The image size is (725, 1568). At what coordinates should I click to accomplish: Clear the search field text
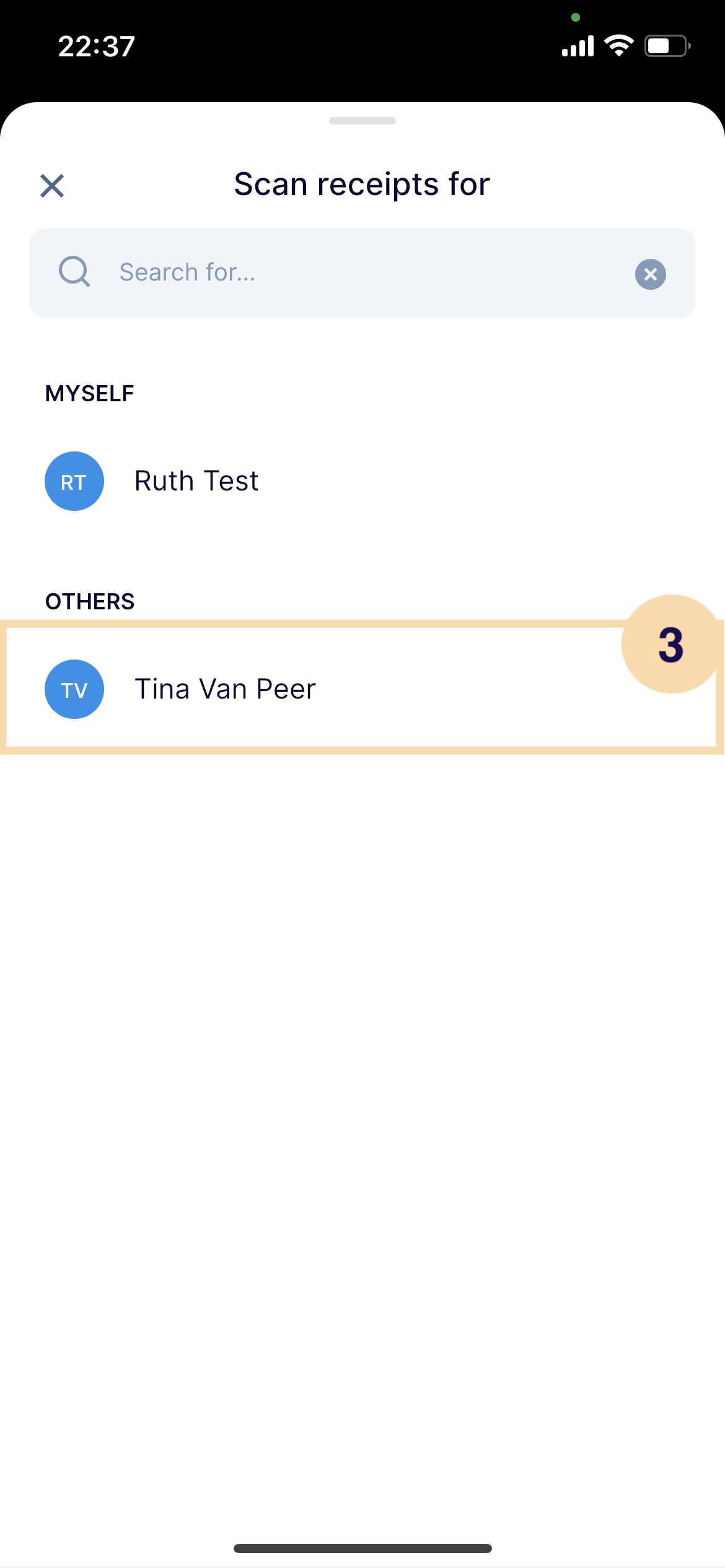(651, 274)
